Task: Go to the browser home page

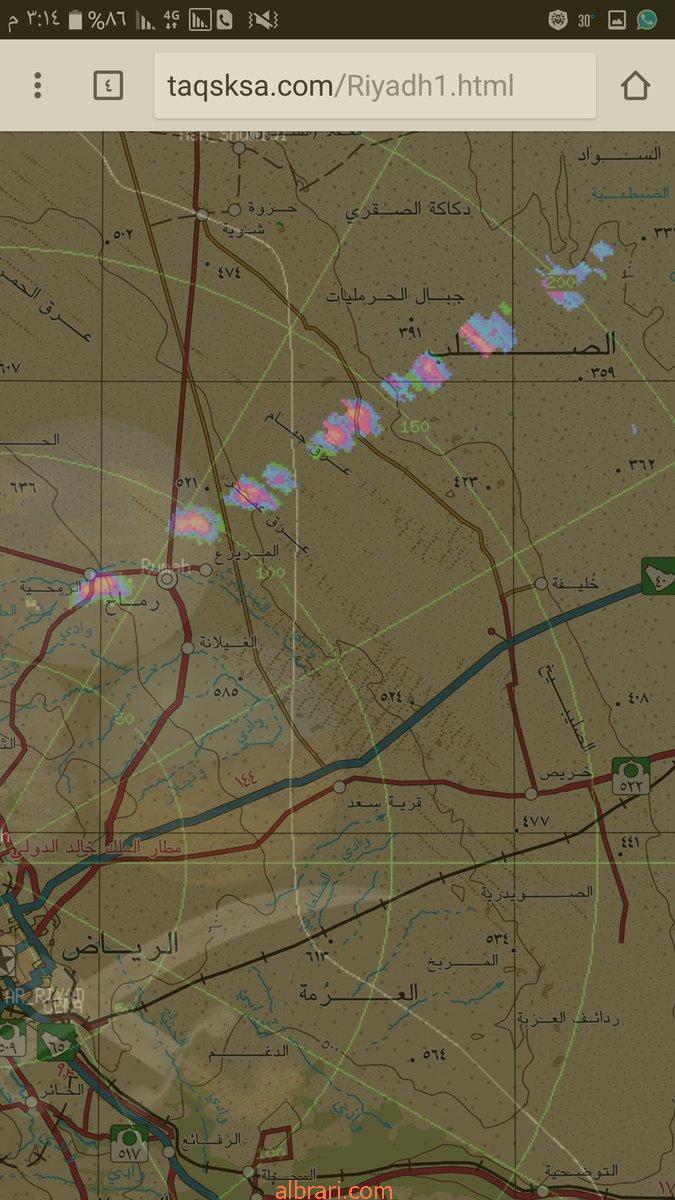Action: 636,86
